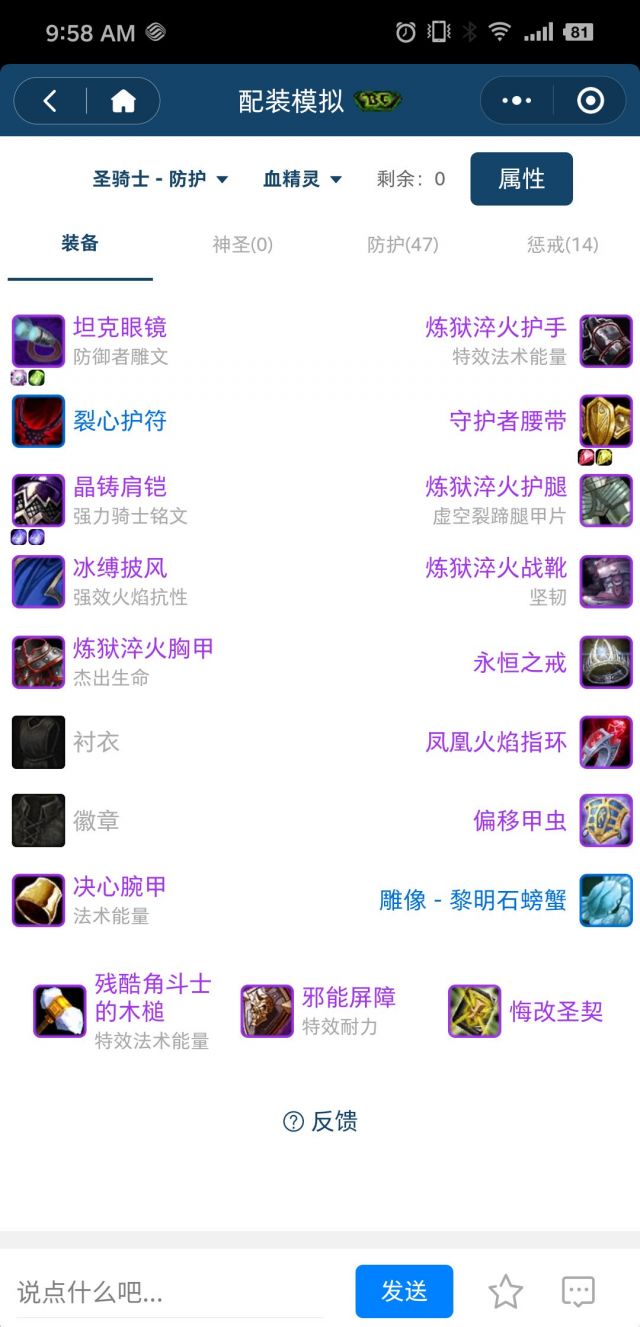Viewport: 640px width, 1327px height.
Task: Tap the home icon in header
Action: tap(123, 101)
